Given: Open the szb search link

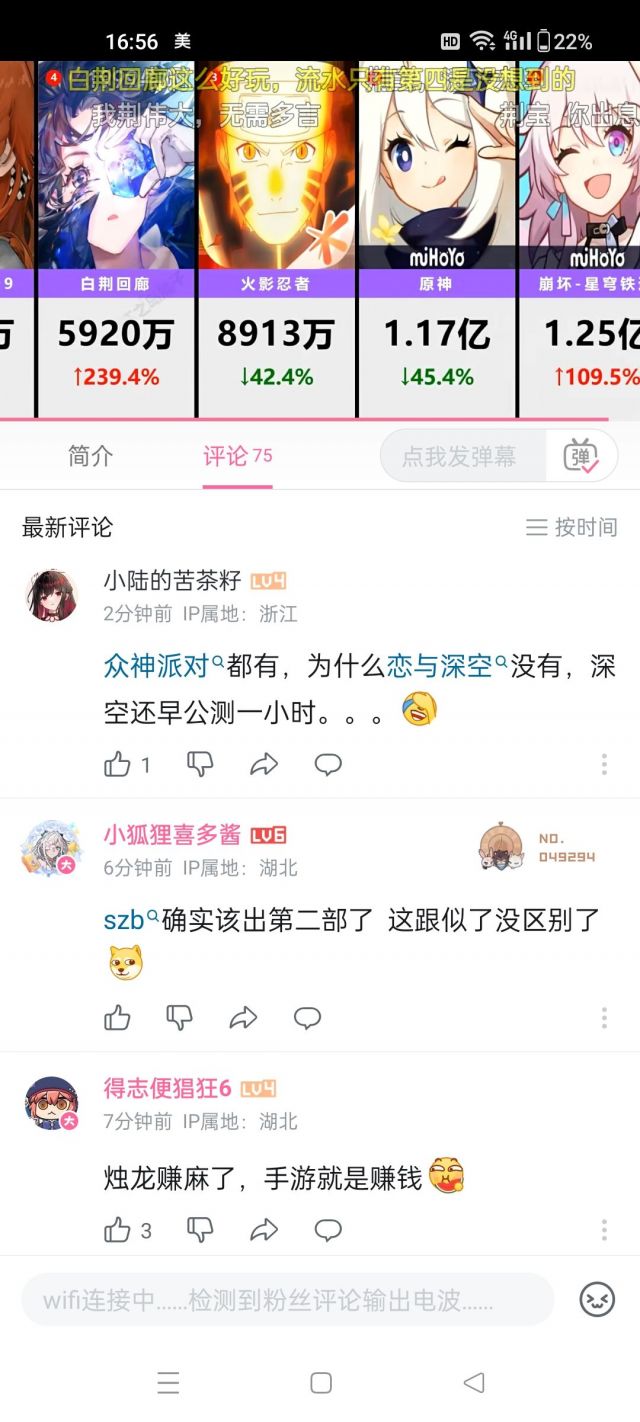Looking at the screenshot, I should [131, 920].
